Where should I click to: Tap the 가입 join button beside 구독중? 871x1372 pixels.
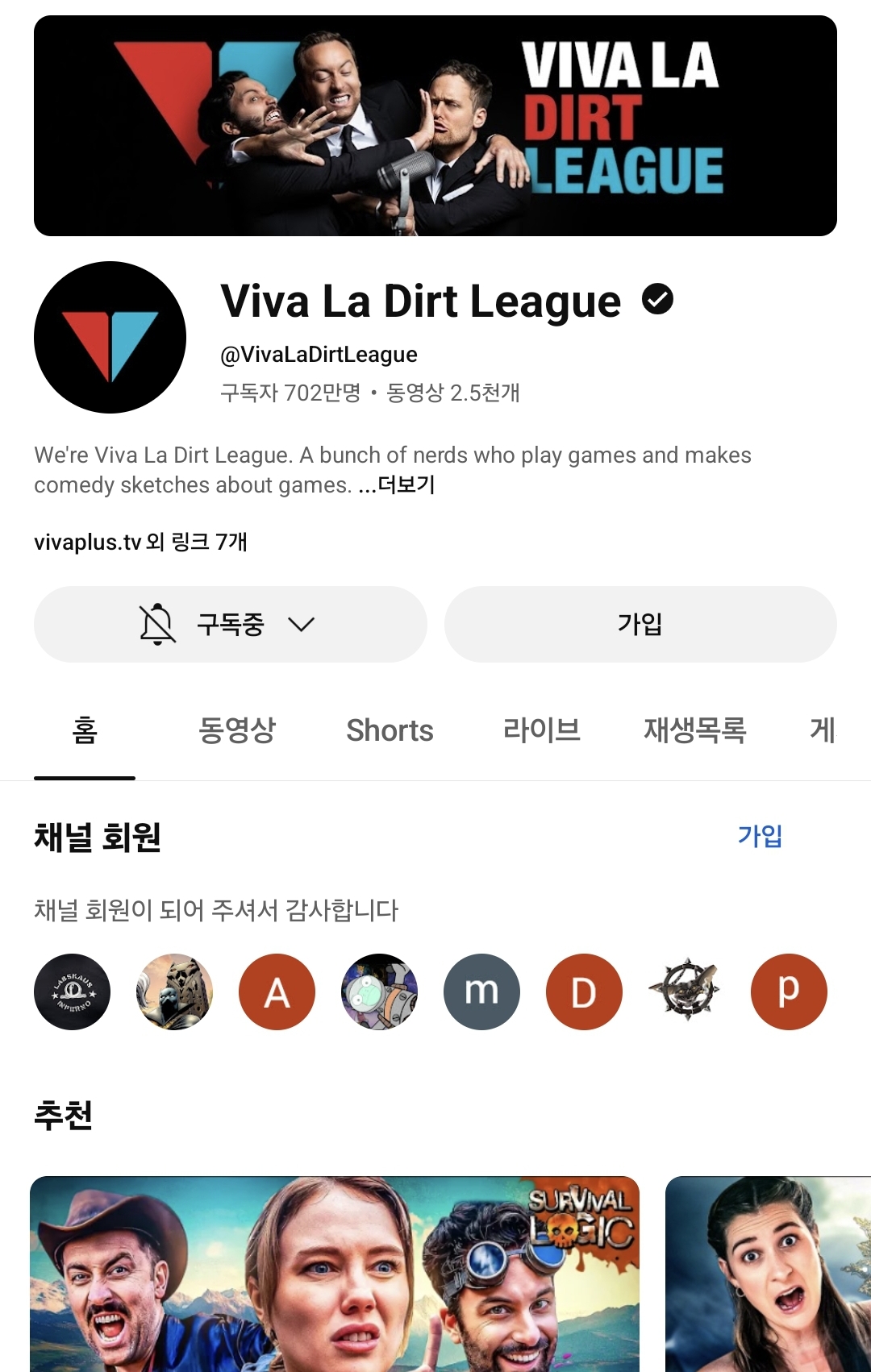pyautogui.click(x=640, y=625)
